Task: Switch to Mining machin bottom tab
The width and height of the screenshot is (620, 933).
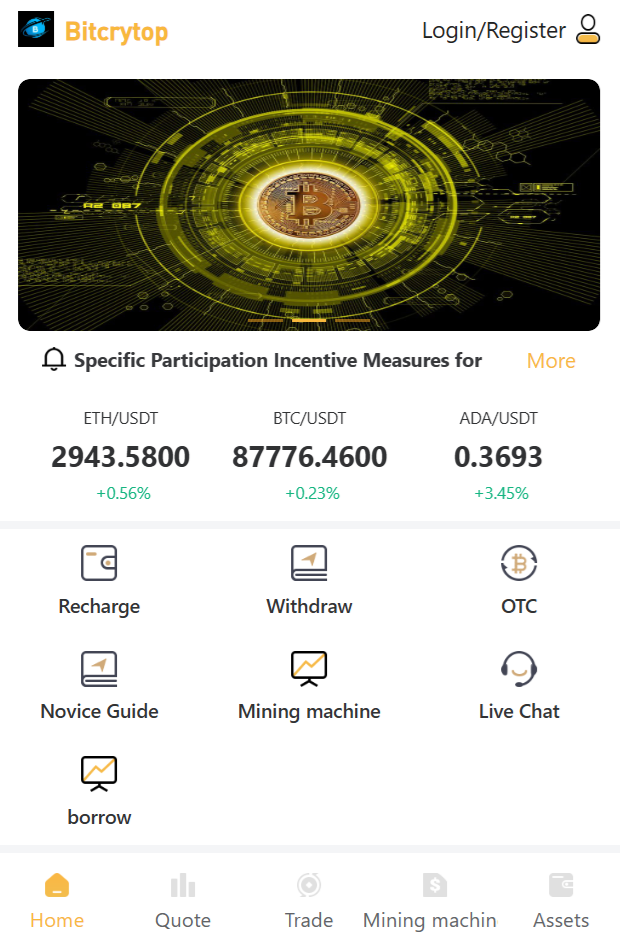Action: 430,900
